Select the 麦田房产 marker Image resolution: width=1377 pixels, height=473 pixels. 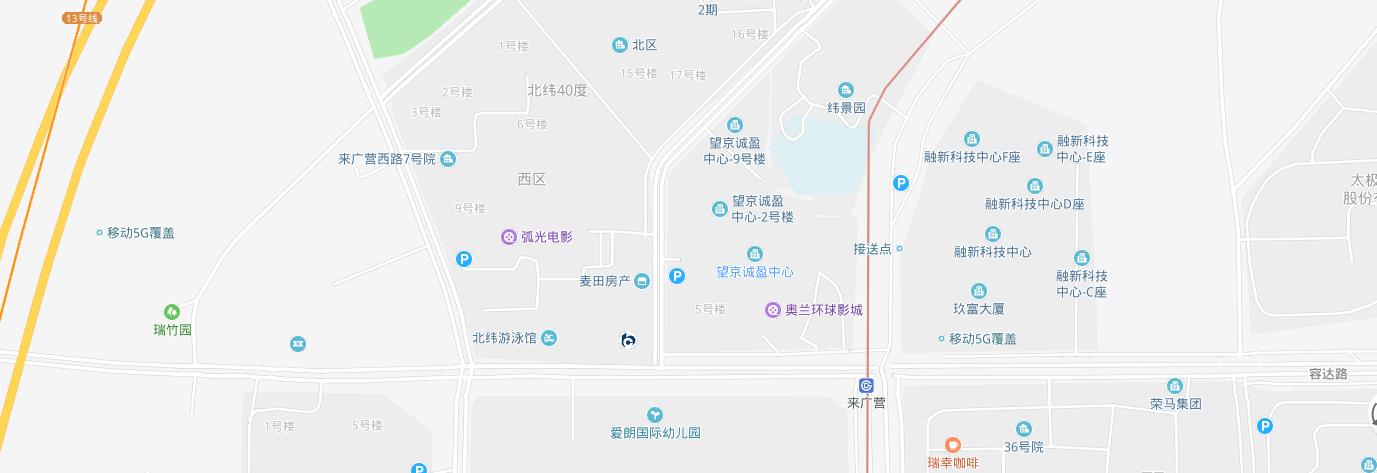tap(642, 281)
